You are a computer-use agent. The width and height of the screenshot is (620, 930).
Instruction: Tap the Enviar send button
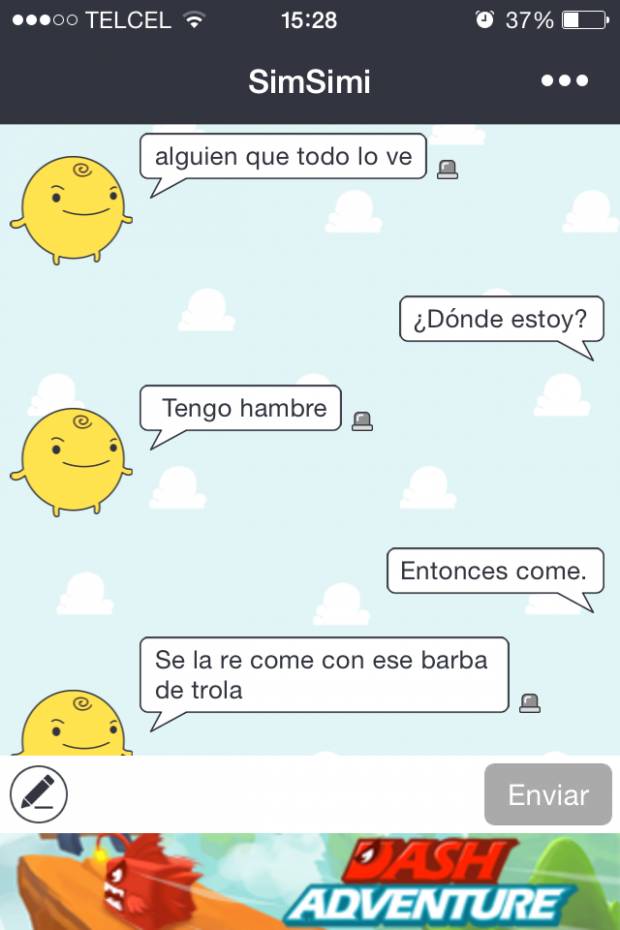(x=548, y=795)
